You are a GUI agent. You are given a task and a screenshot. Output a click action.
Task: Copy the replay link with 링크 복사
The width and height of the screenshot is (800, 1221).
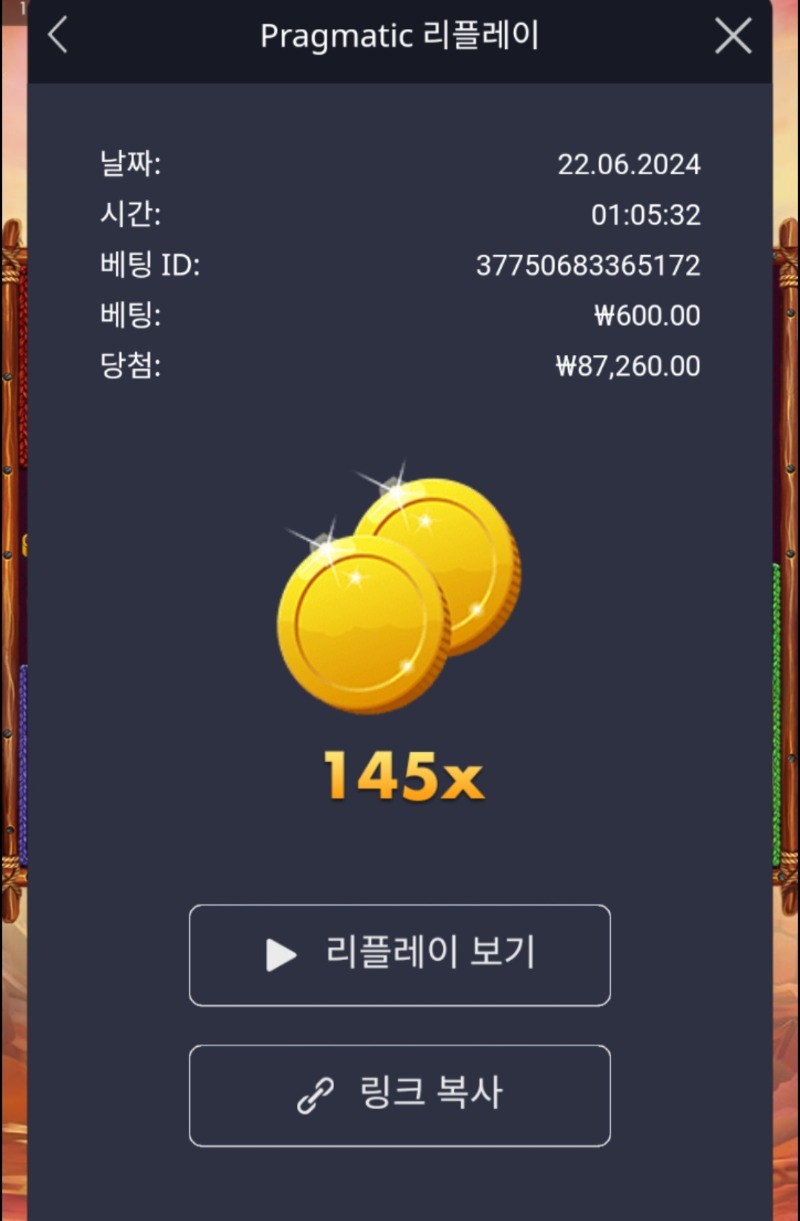pos(400,1095)
